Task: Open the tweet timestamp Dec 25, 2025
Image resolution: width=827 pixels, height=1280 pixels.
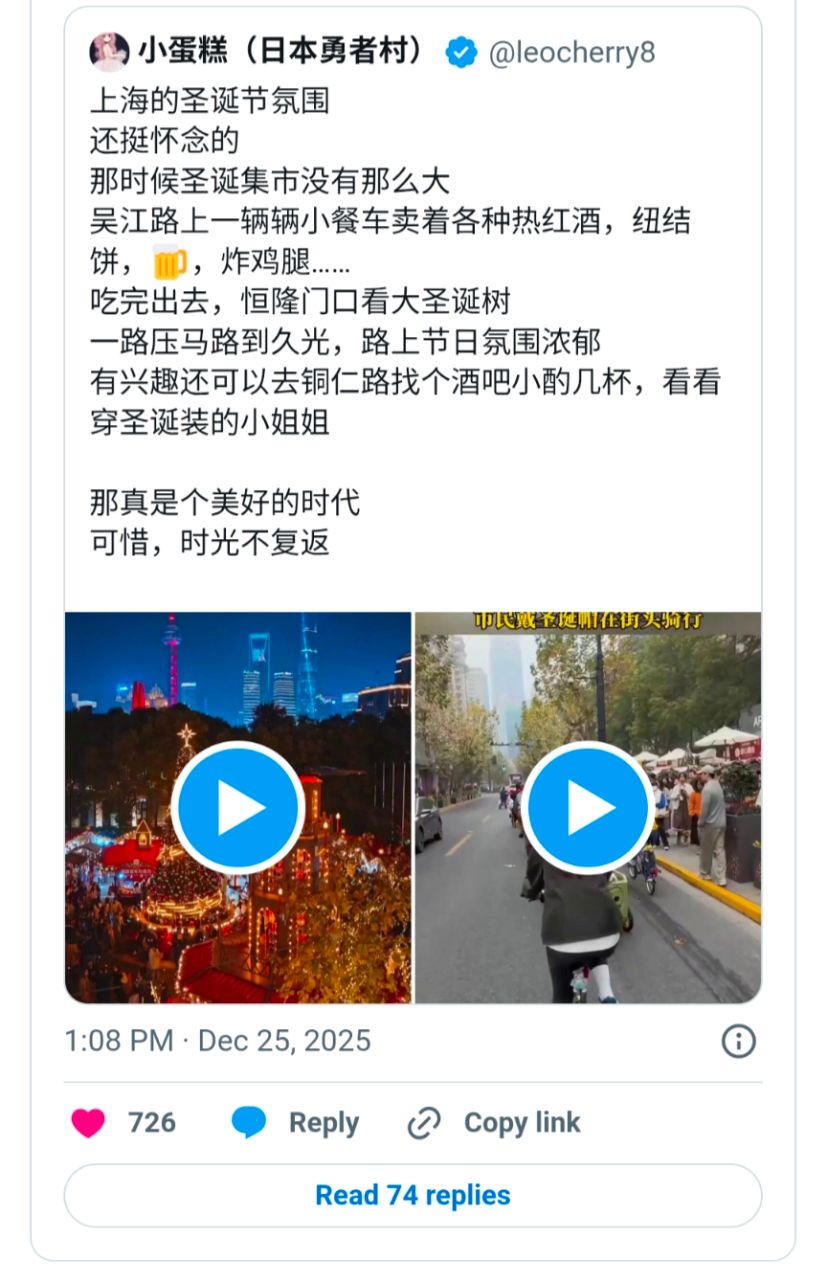Action: click(217, 1041)
